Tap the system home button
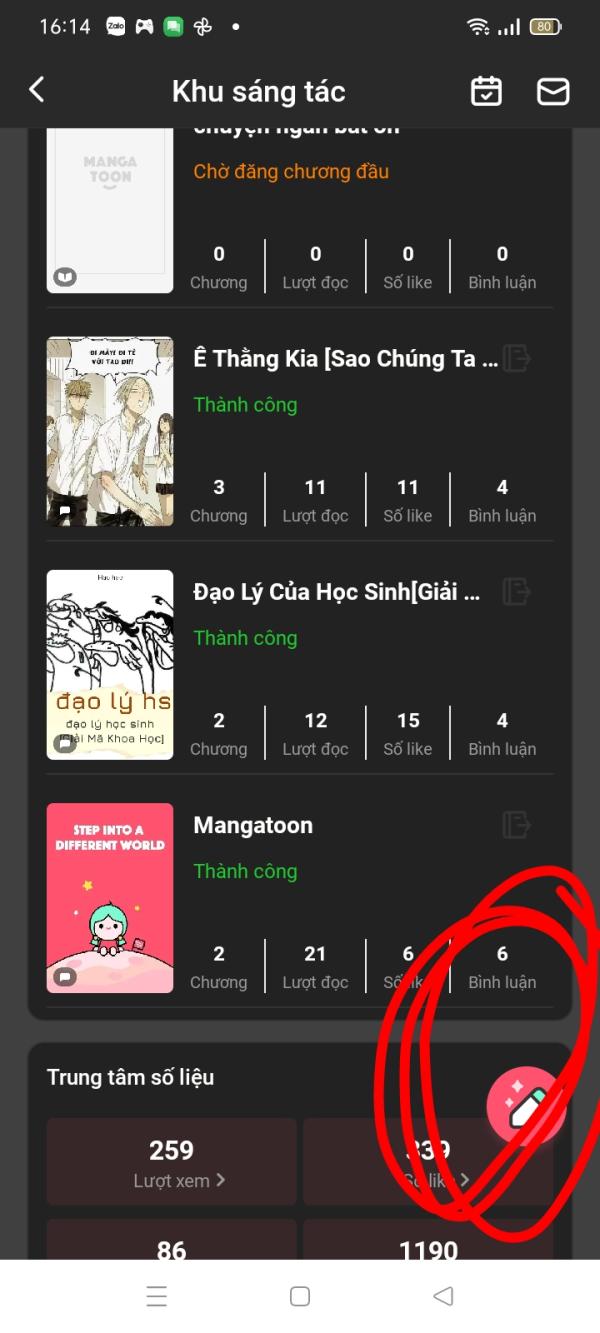The height and width of the screenshot is (1333, 600). point(299,1296)
